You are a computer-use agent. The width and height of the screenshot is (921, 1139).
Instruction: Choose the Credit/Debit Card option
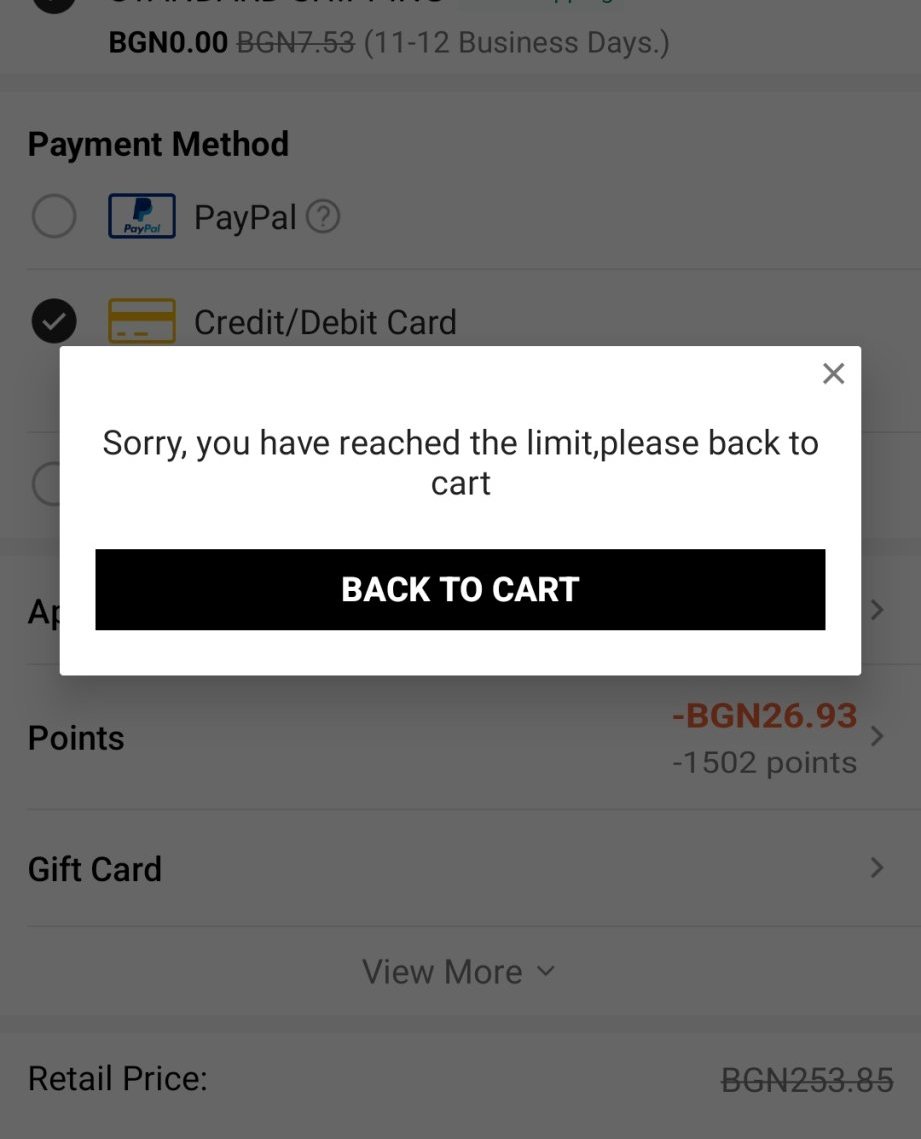(54, 320)
